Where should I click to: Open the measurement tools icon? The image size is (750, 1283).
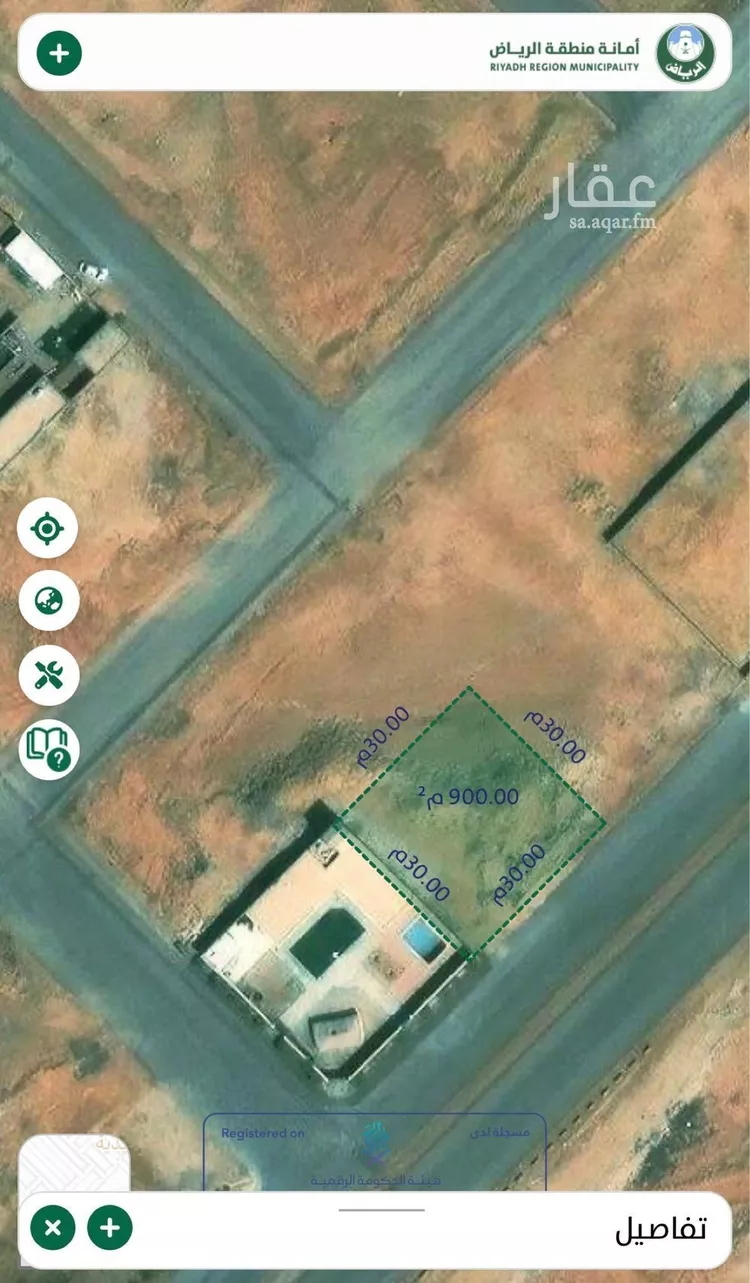(45, 676)
